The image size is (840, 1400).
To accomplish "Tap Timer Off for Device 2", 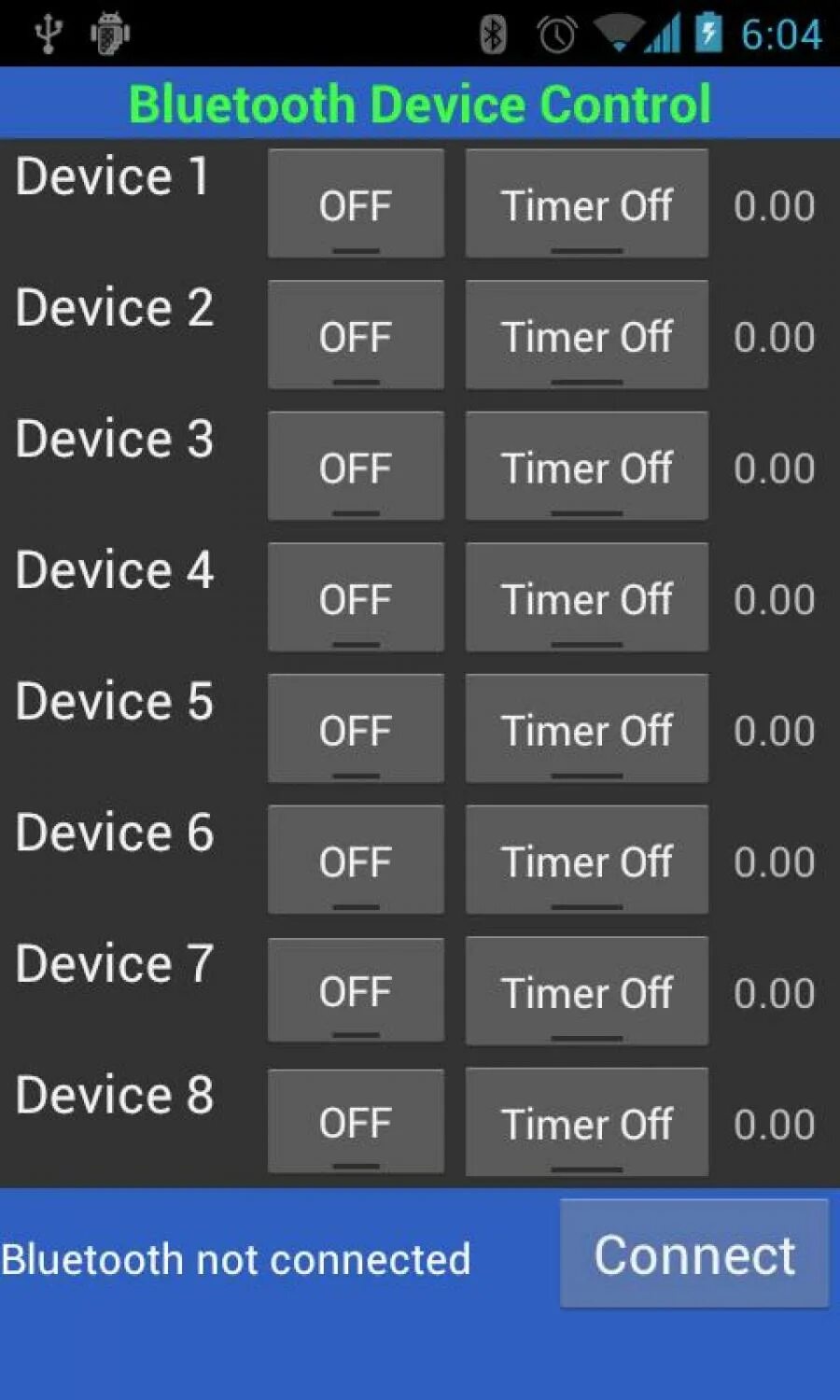I will tap(586, 335).
